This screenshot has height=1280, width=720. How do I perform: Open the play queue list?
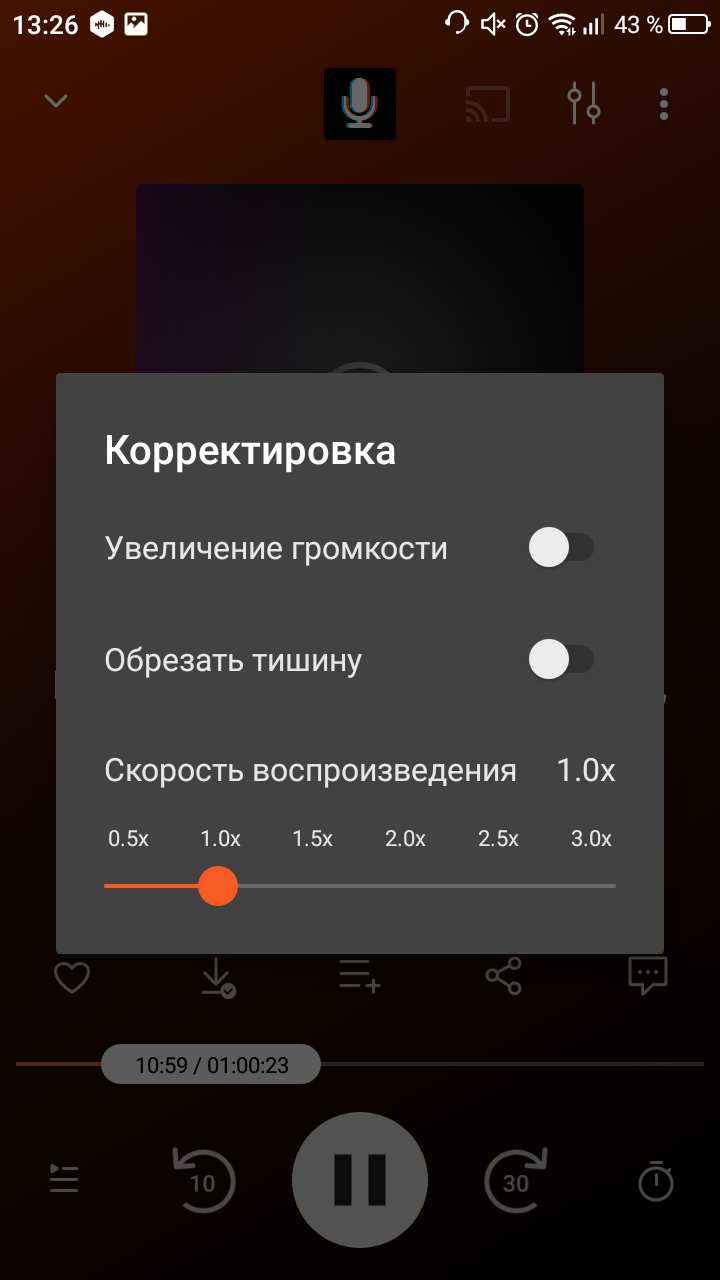coord(64,1180)
